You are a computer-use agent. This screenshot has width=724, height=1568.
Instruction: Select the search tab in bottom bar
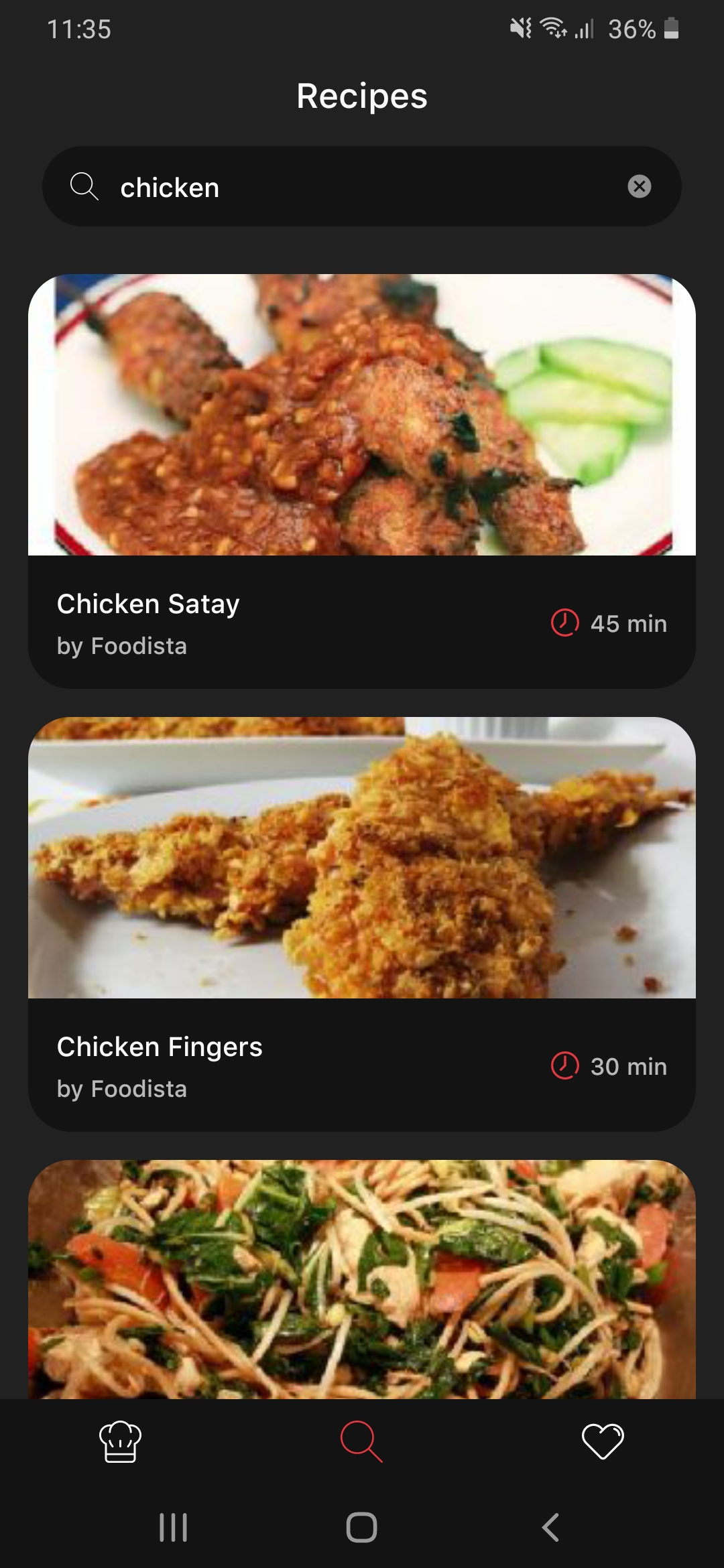click(x=361, y=1441)
